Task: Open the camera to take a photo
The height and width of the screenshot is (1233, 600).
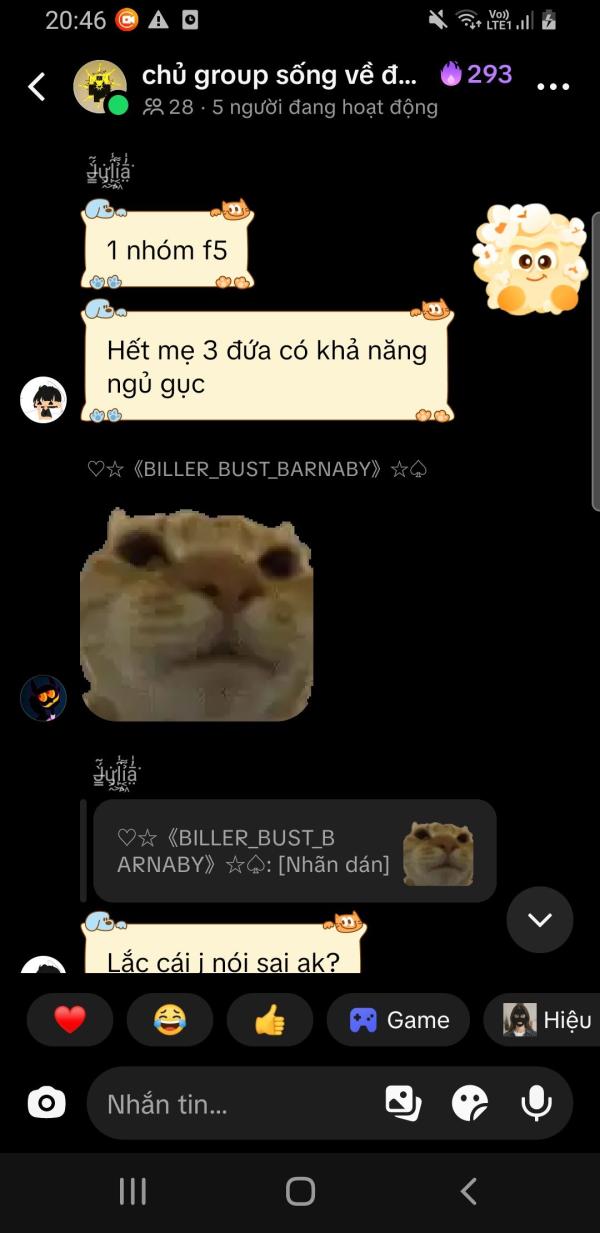Action: pyautogui.click(x=46, y=1103)
